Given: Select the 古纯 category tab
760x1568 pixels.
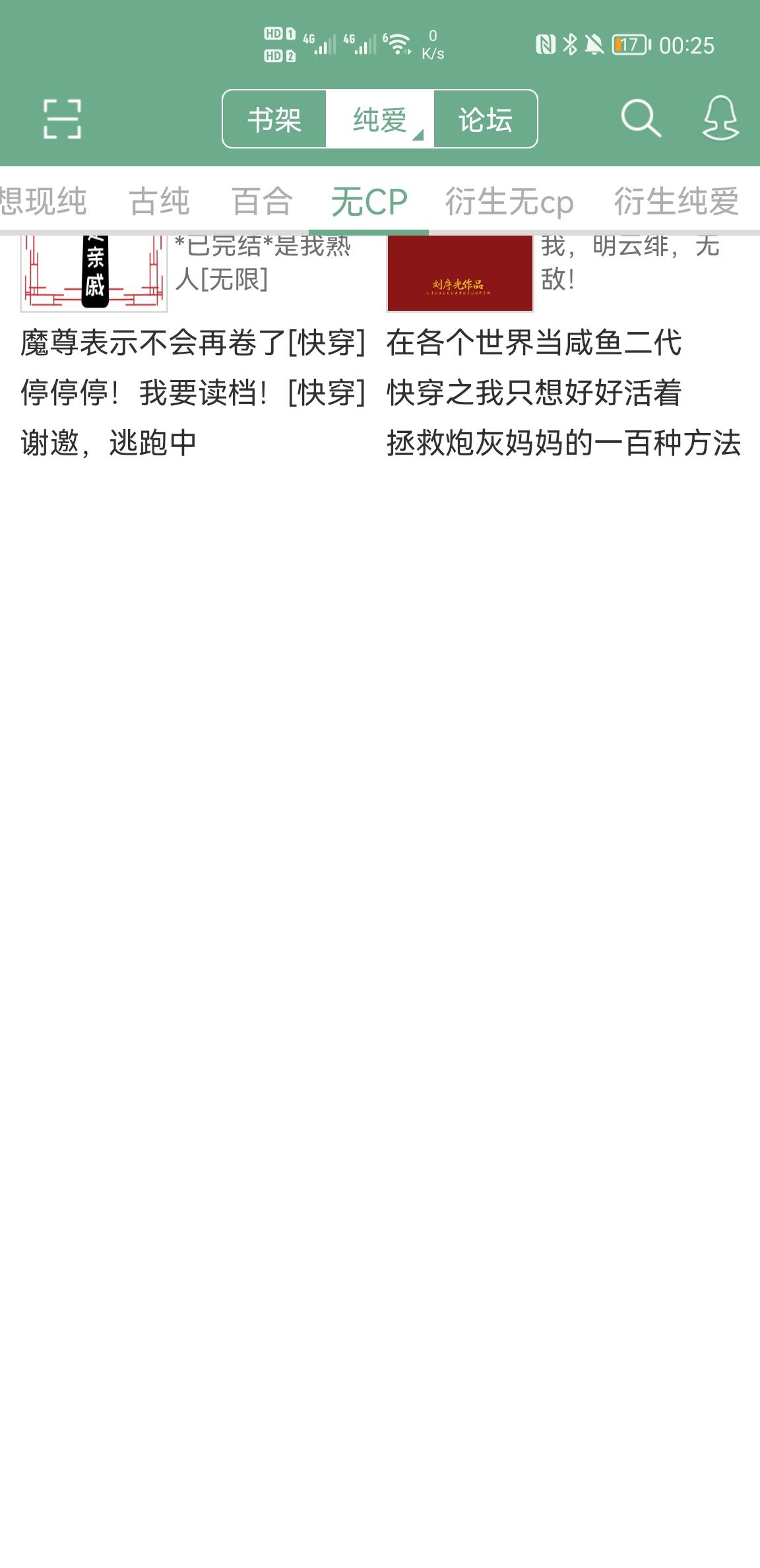Looking at the screenshot, I should click(159, 201).
